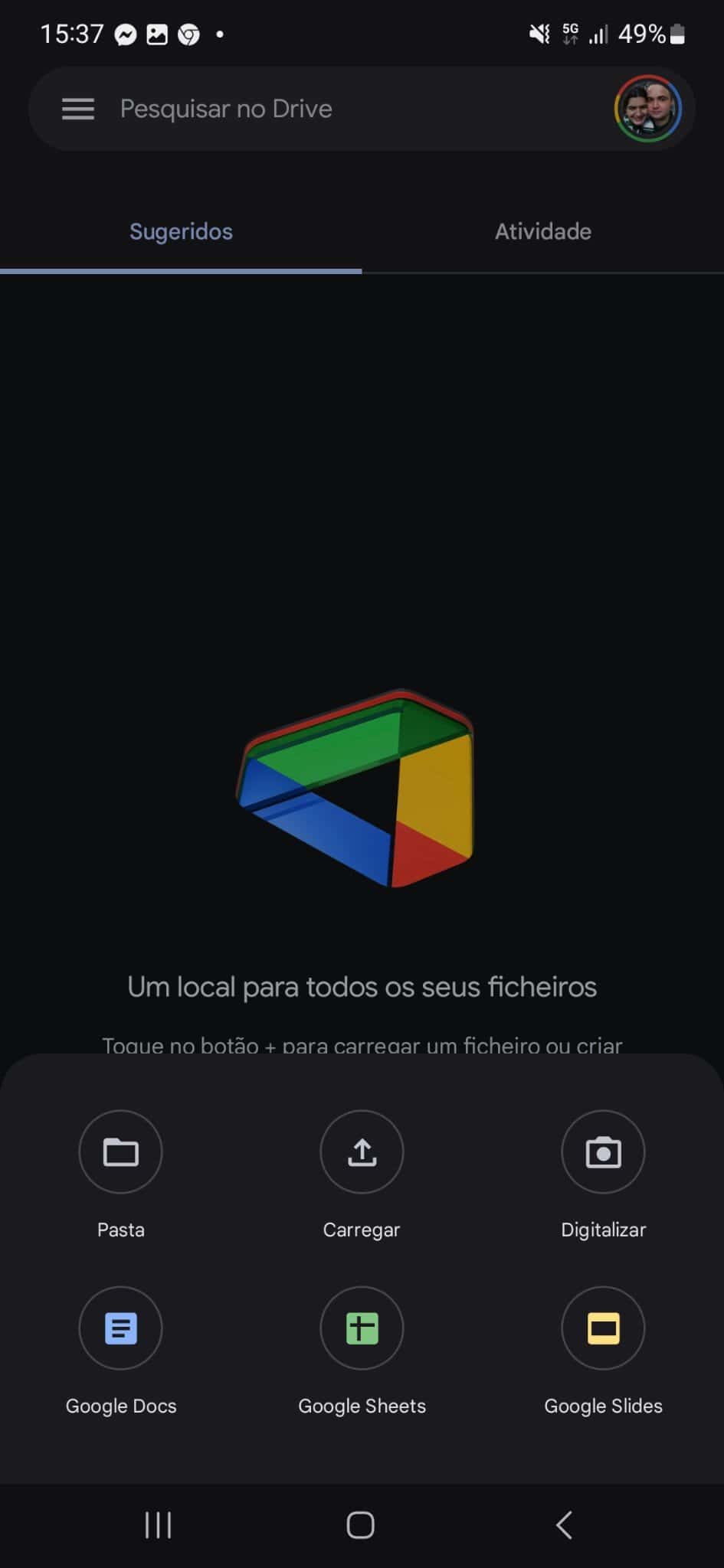Switch to the Atividade tab

(x=542, y=231)
